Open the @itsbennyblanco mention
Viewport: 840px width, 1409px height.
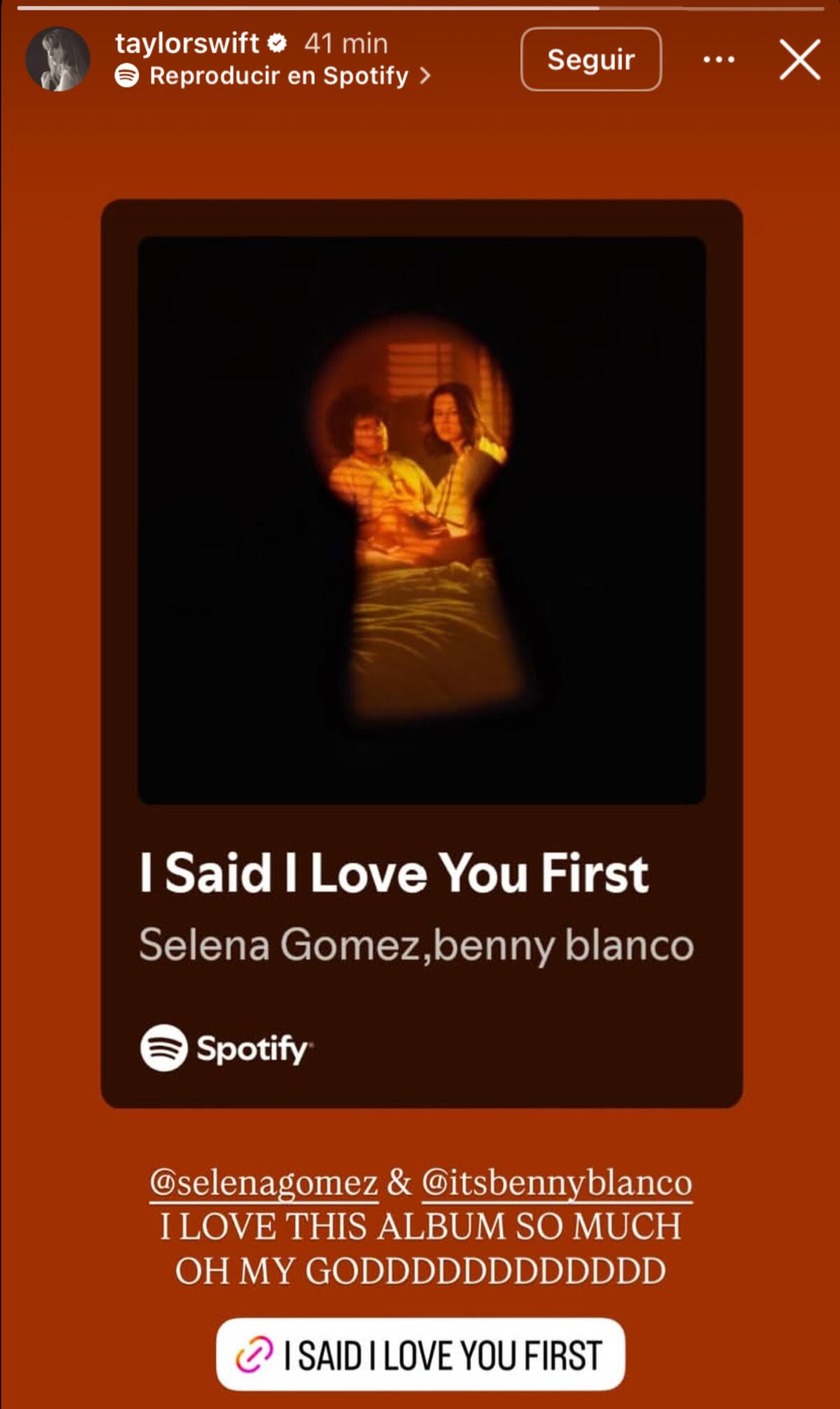pyautogui.click(x=556, y=1183)
